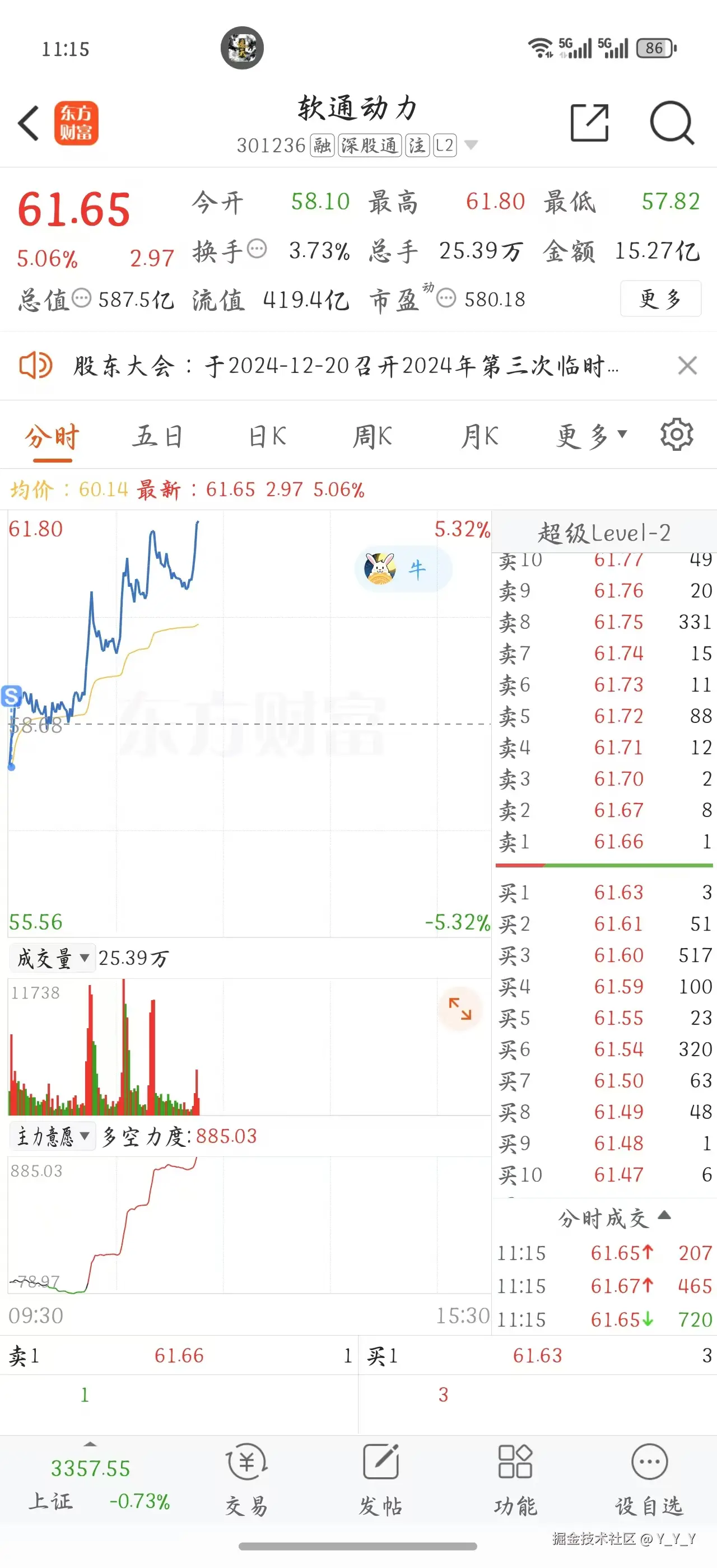Collapse the 分时成交 list with its arrow
Viewport: 717px width, 1568px height.
click(x=663, y=1217)
